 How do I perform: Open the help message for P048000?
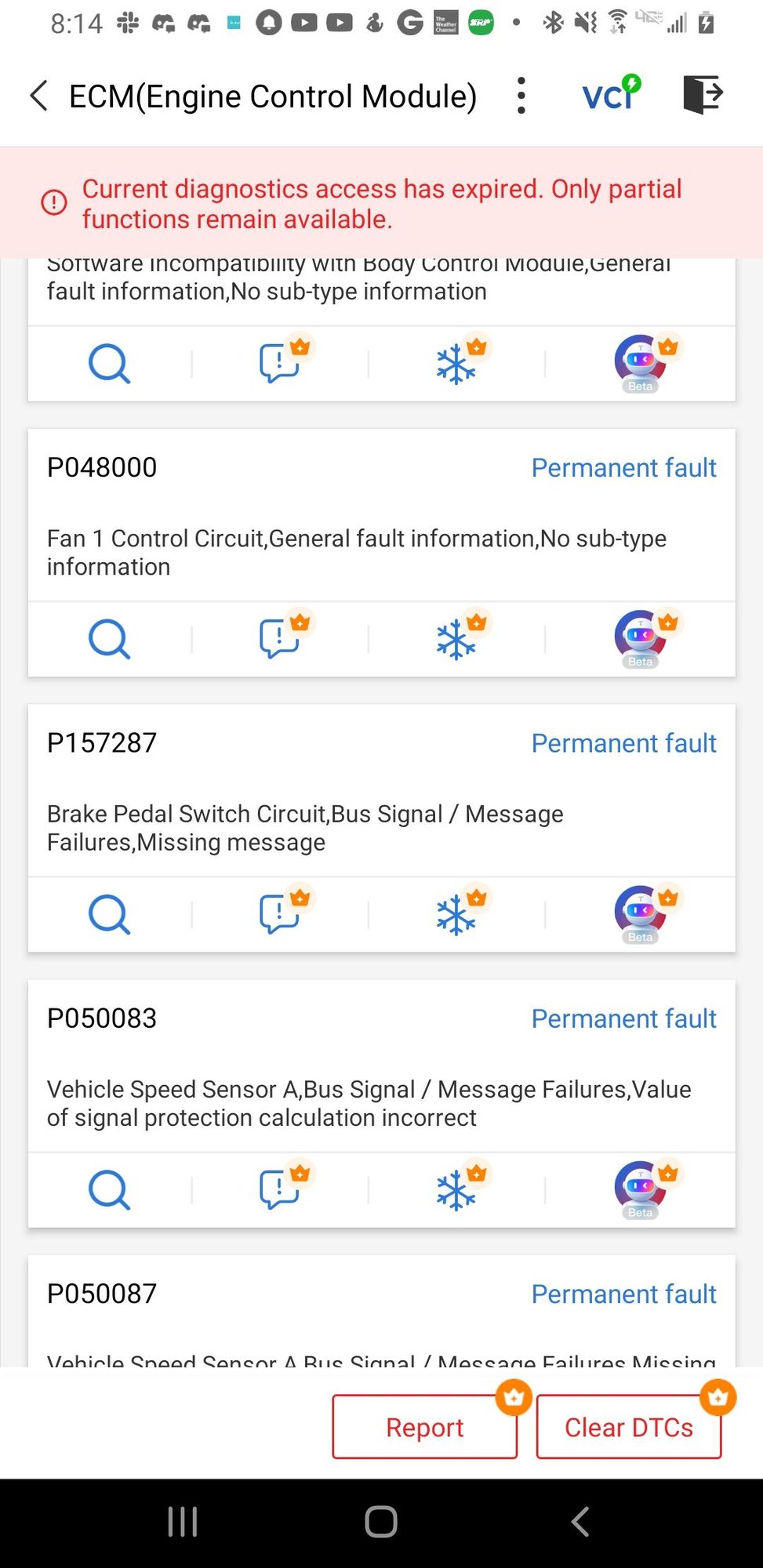point(280,639)
